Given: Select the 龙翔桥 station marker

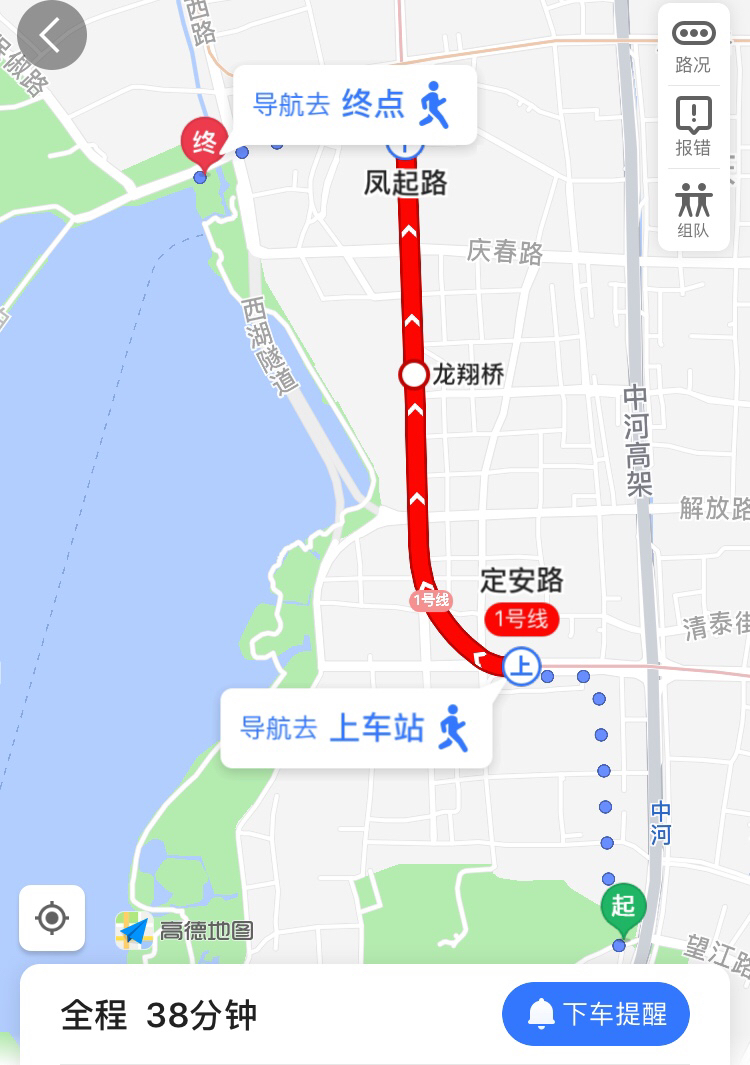Looking at the screenshot, I should click(413, 376).
